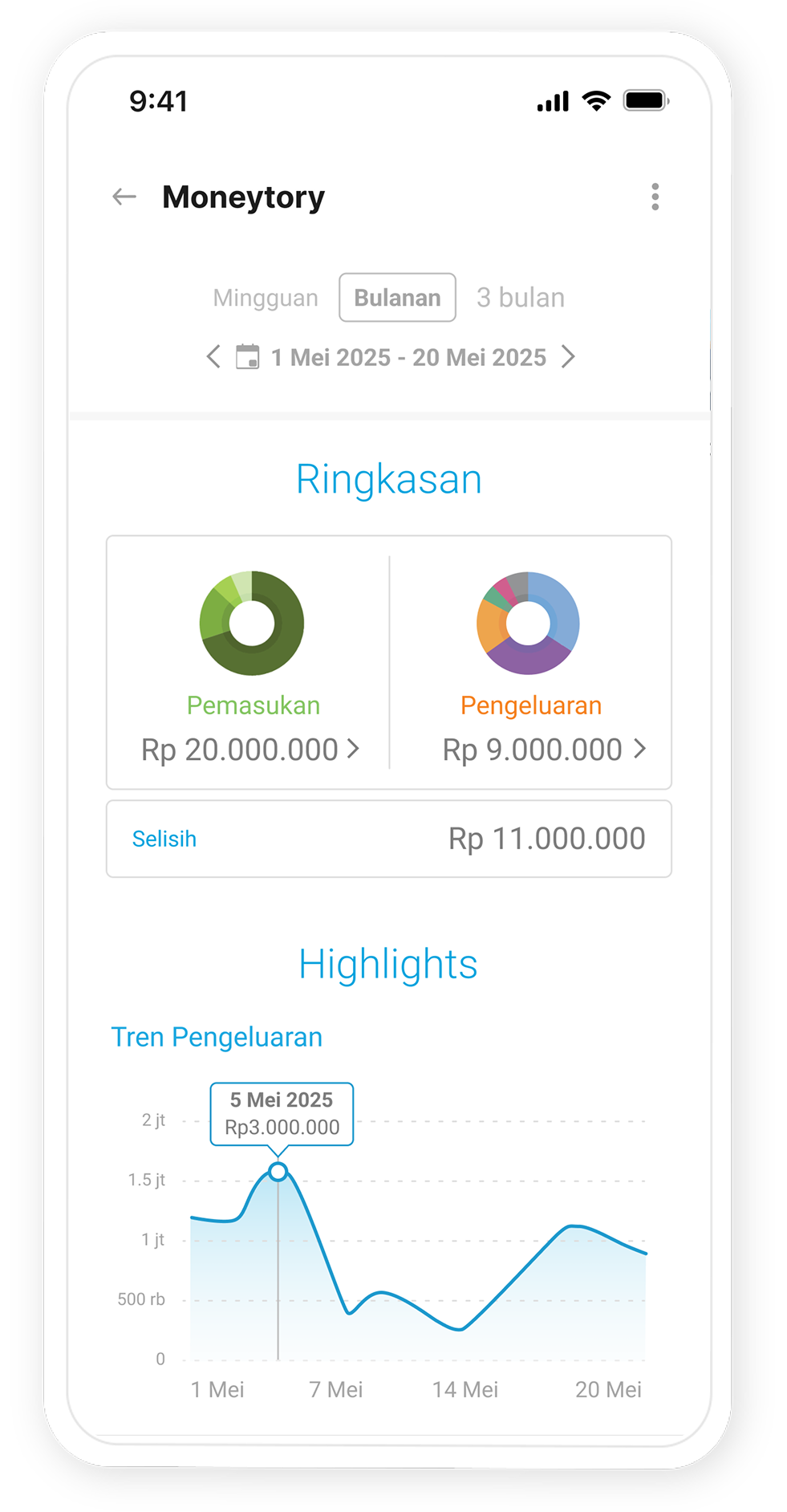Go back using the arrow icon
Image resolution: width=787 pixels, height=1512 pixels.
tap(124, 197)
